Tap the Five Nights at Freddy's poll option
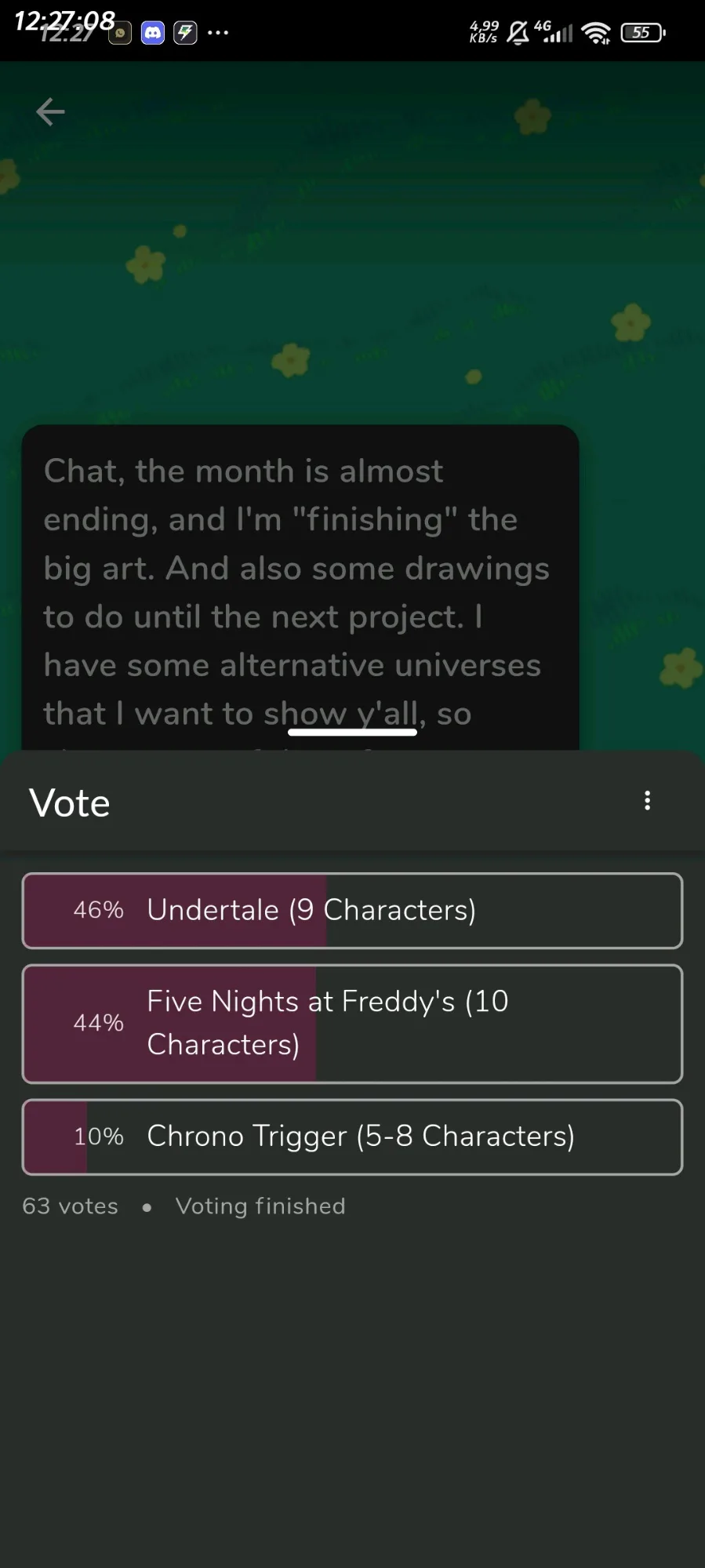The height and width of the screenshot is (1568, 705). coord(352,1024)
